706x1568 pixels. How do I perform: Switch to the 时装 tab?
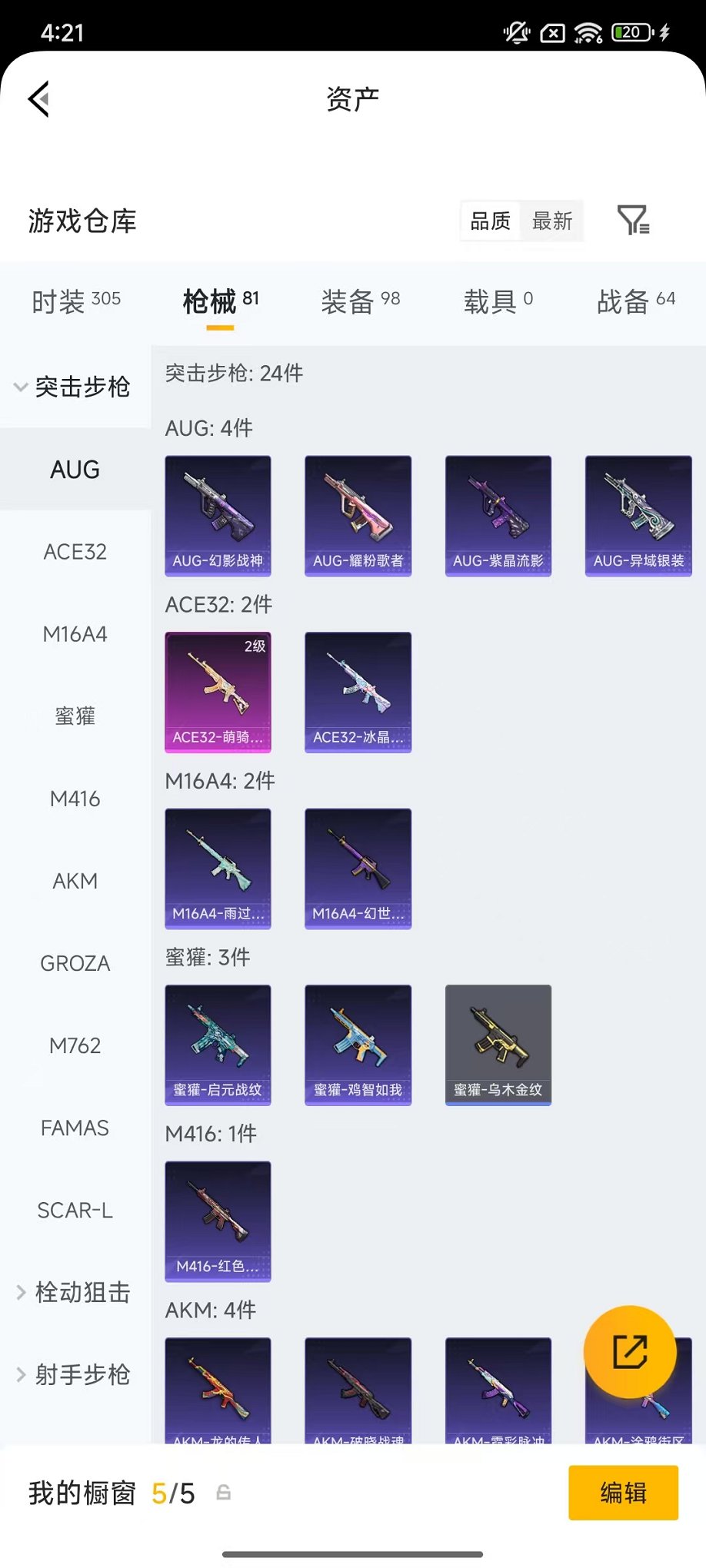(x=75, y=301)
